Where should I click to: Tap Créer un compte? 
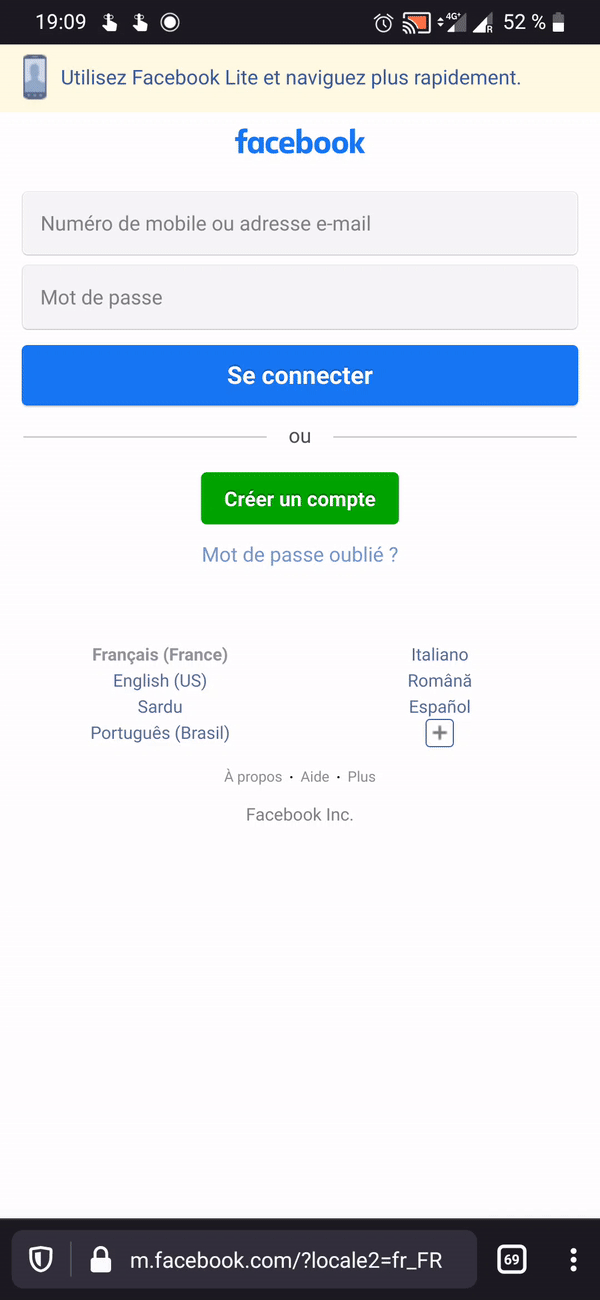[300, 499]
